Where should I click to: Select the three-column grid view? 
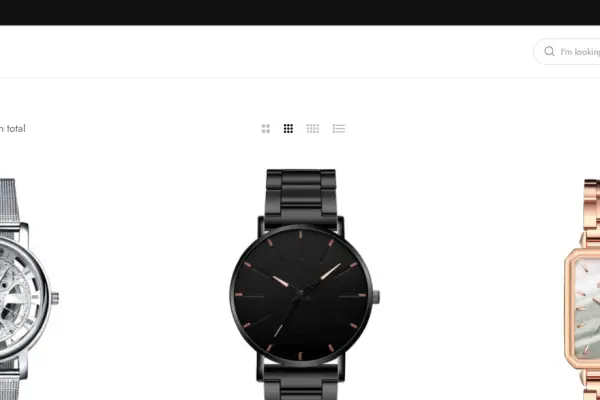coord(289,129)
